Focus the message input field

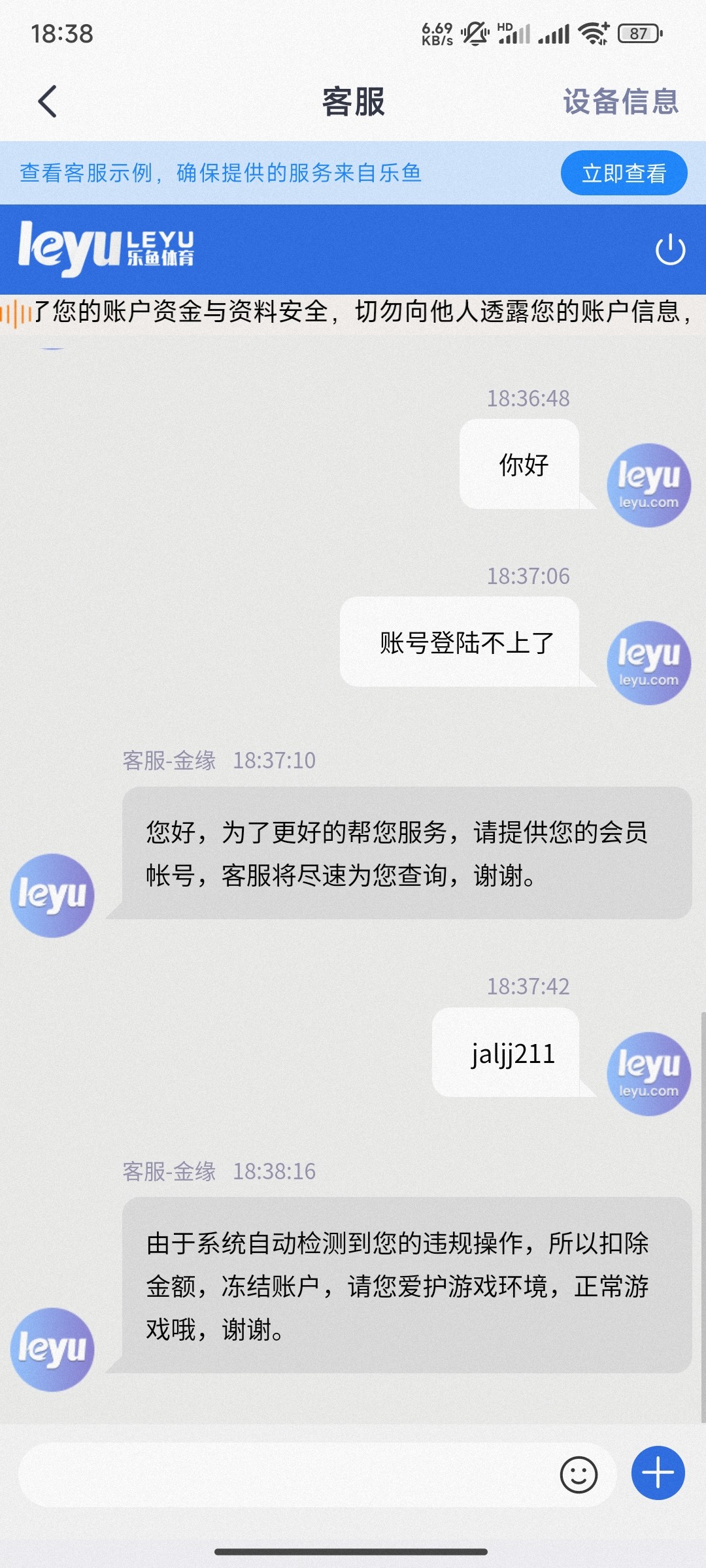[288, 1475]
